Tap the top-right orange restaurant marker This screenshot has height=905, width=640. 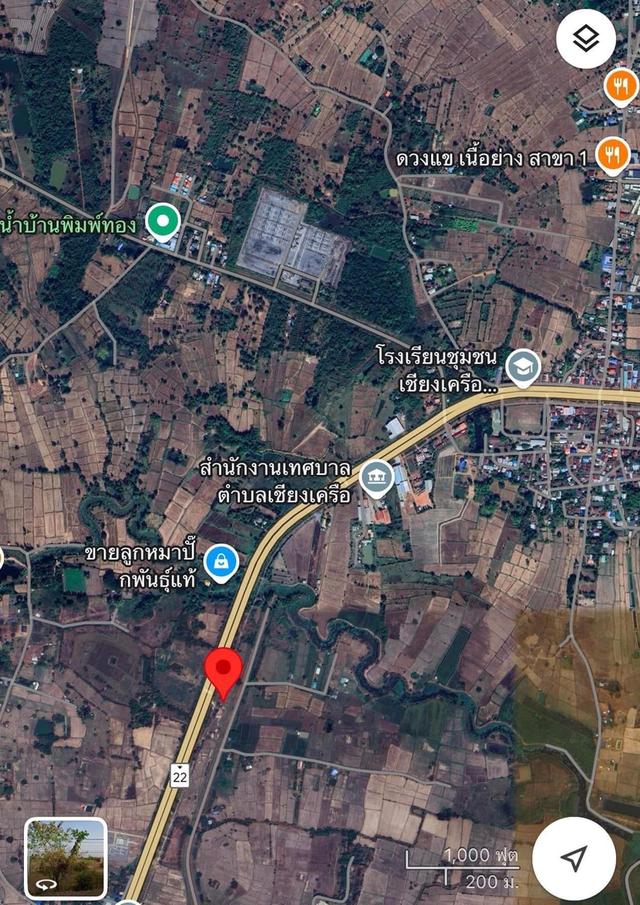[620, 87]
